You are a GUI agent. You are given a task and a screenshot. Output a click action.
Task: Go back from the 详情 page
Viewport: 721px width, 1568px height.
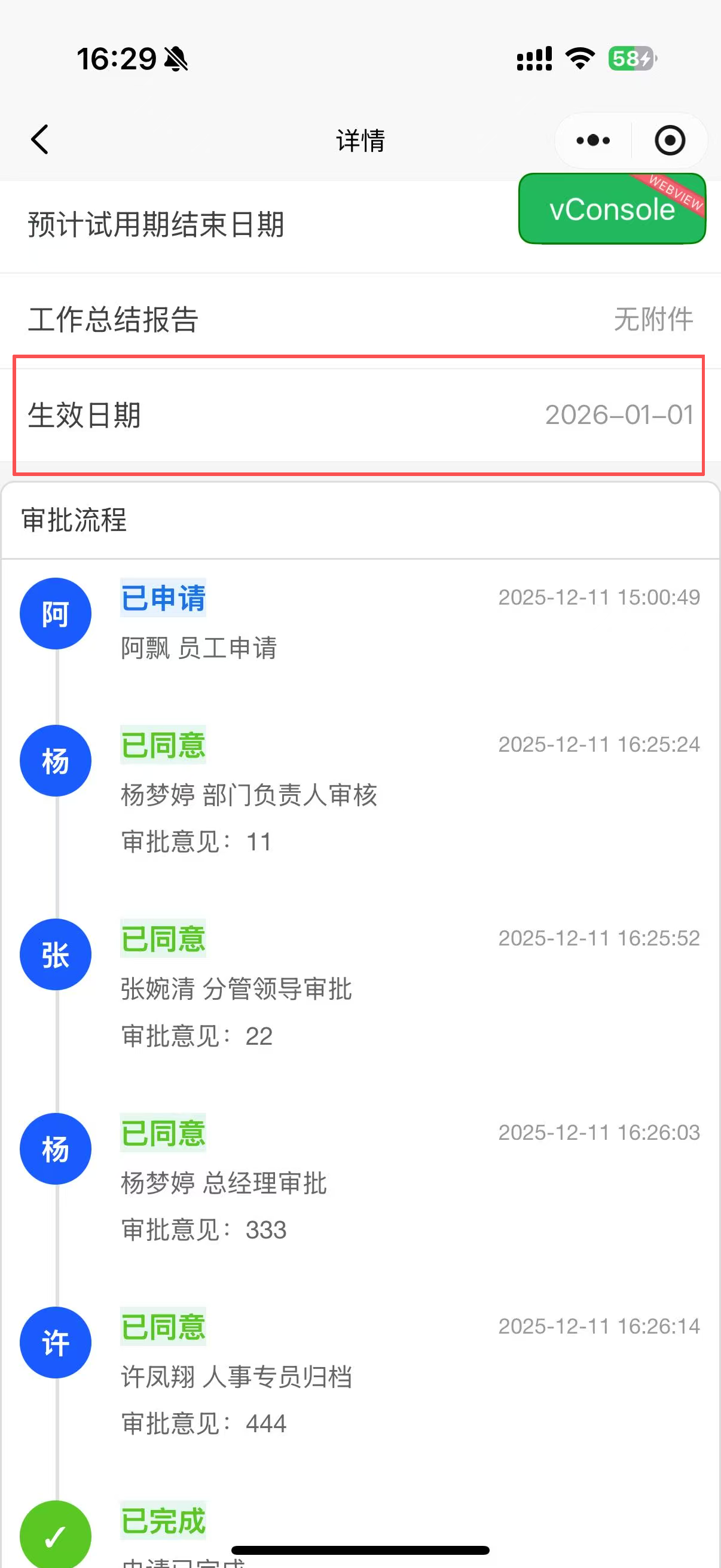40,140
